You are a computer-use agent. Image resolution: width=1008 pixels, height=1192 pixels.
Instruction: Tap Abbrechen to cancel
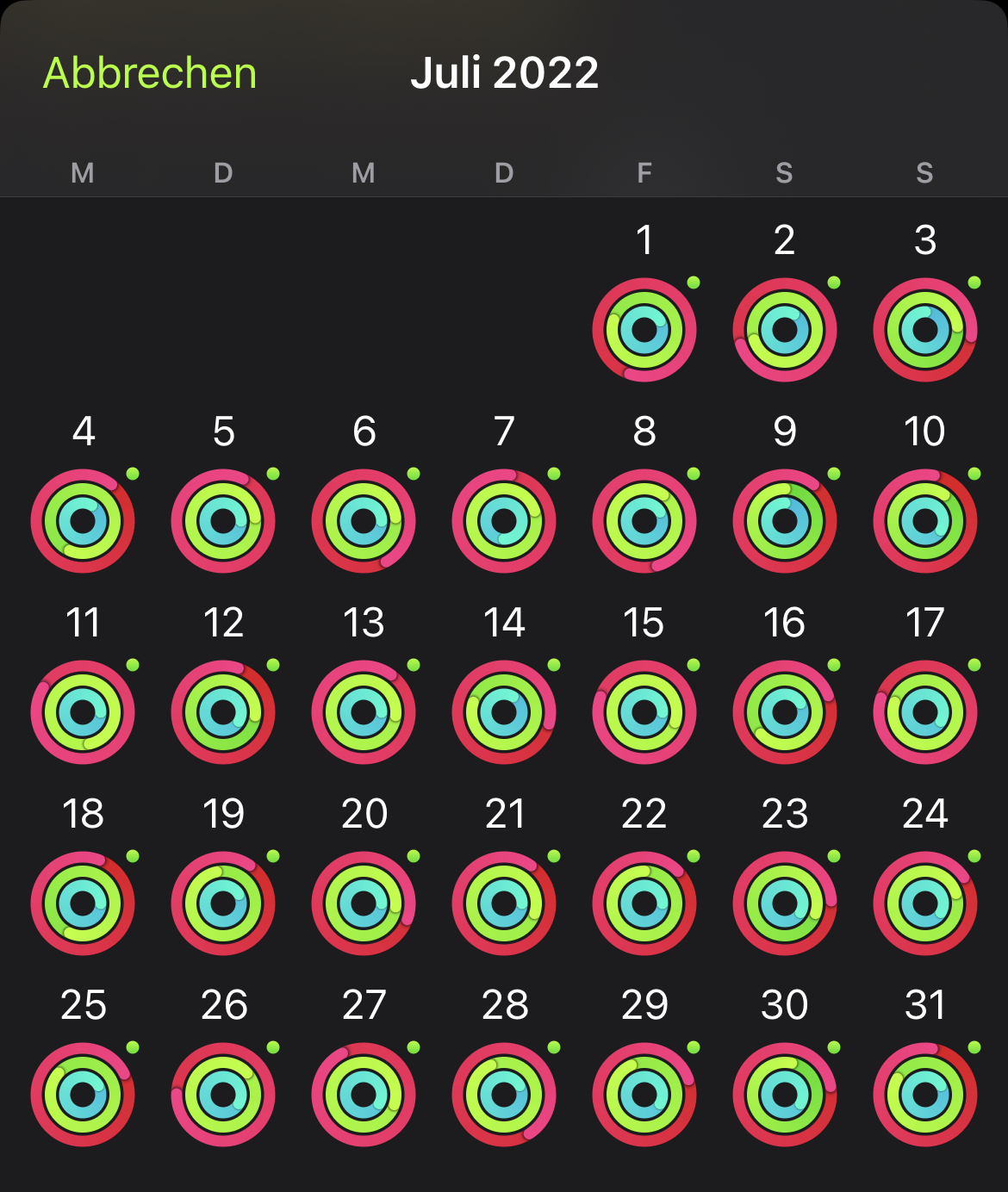[150, 73]
